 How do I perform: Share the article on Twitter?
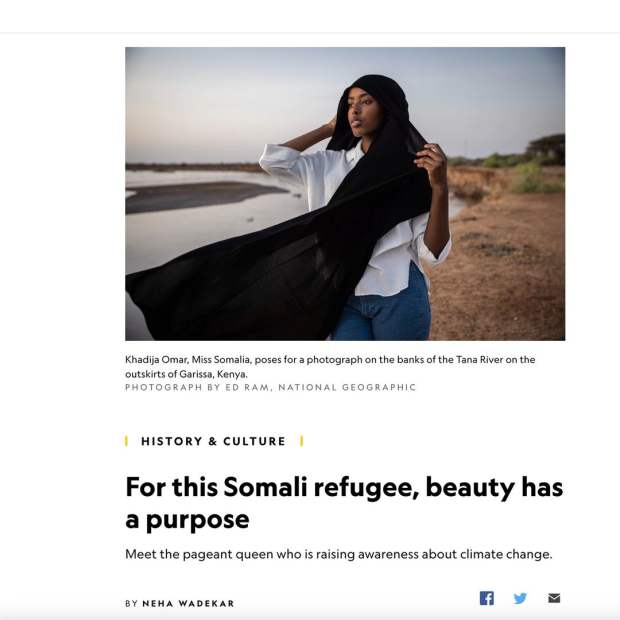[520, 598]
